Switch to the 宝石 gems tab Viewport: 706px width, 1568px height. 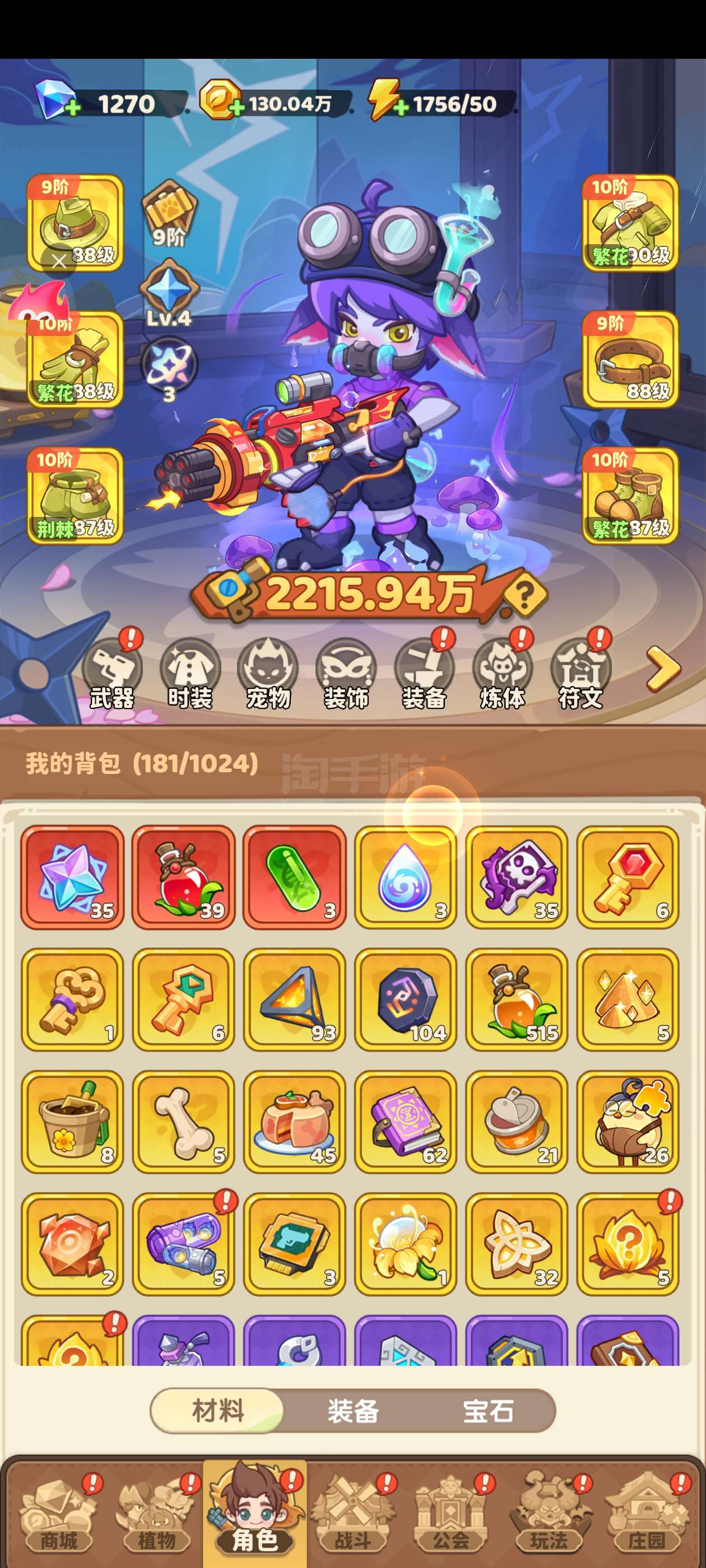pyautogui.click(x=488, y=1410)
